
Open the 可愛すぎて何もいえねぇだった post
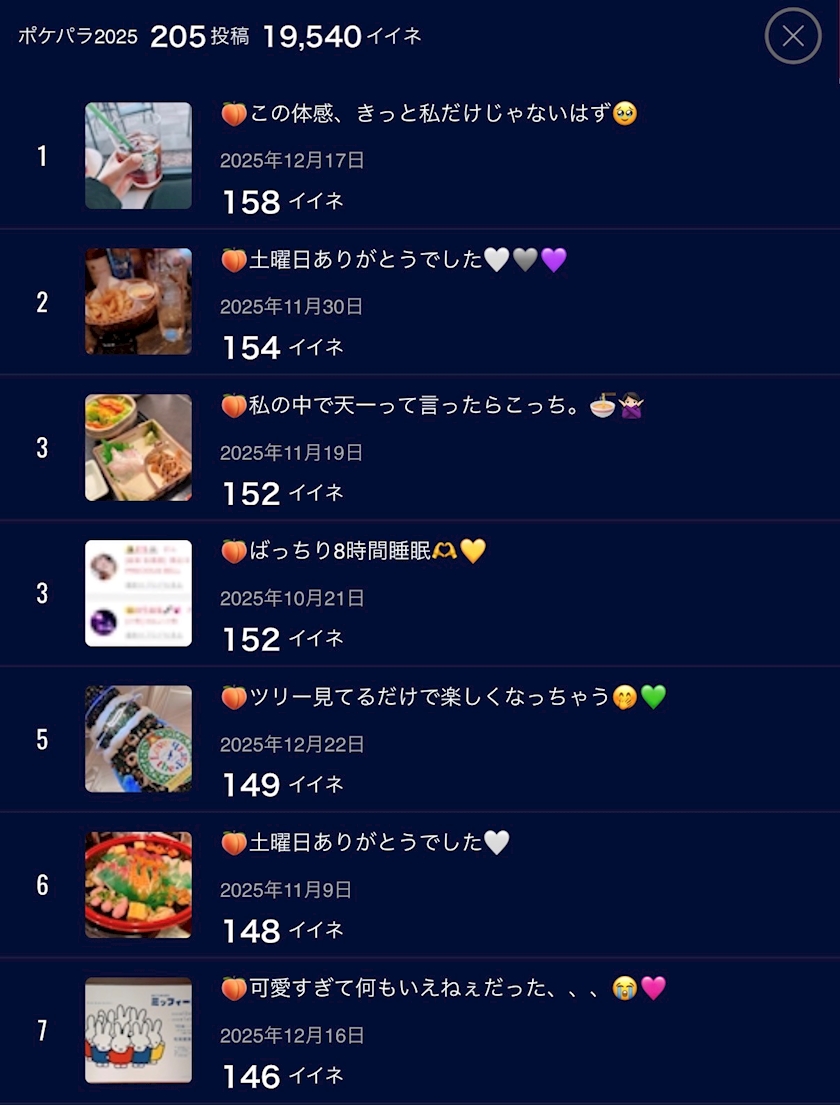(x=420, y=1031)
